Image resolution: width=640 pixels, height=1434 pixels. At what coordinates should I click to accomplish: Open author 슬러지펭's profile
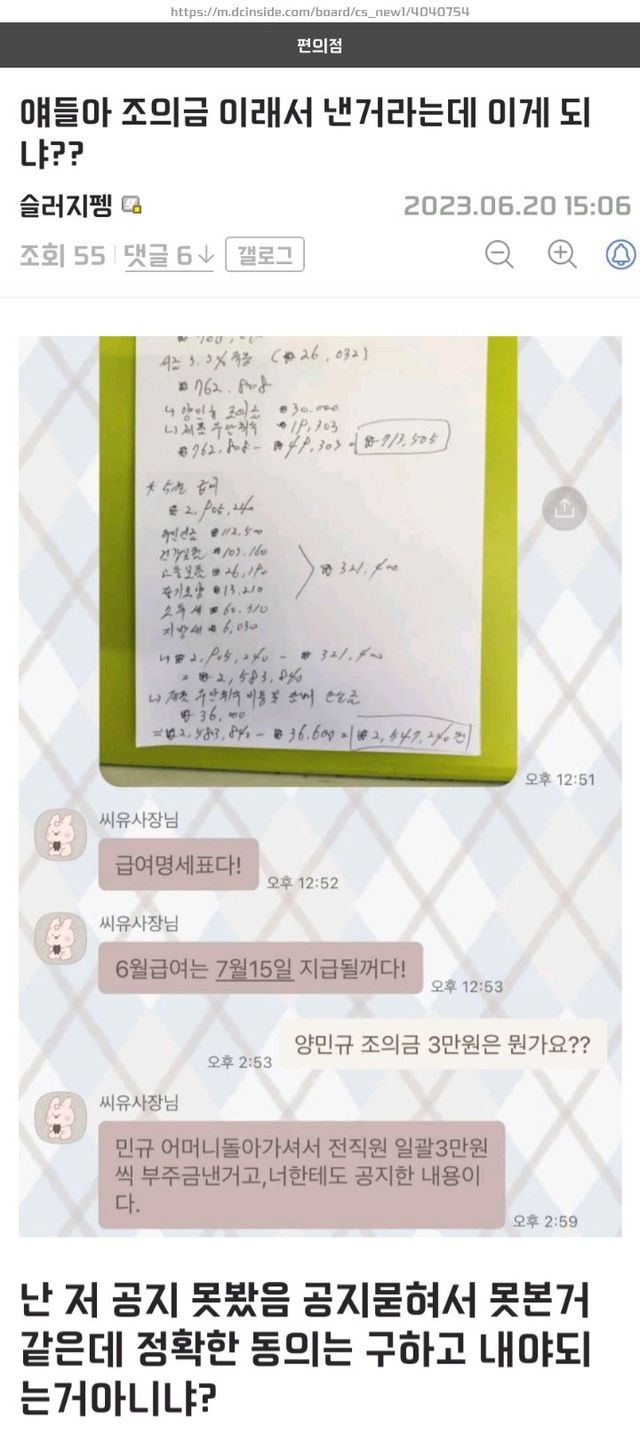tap(66, 206)
